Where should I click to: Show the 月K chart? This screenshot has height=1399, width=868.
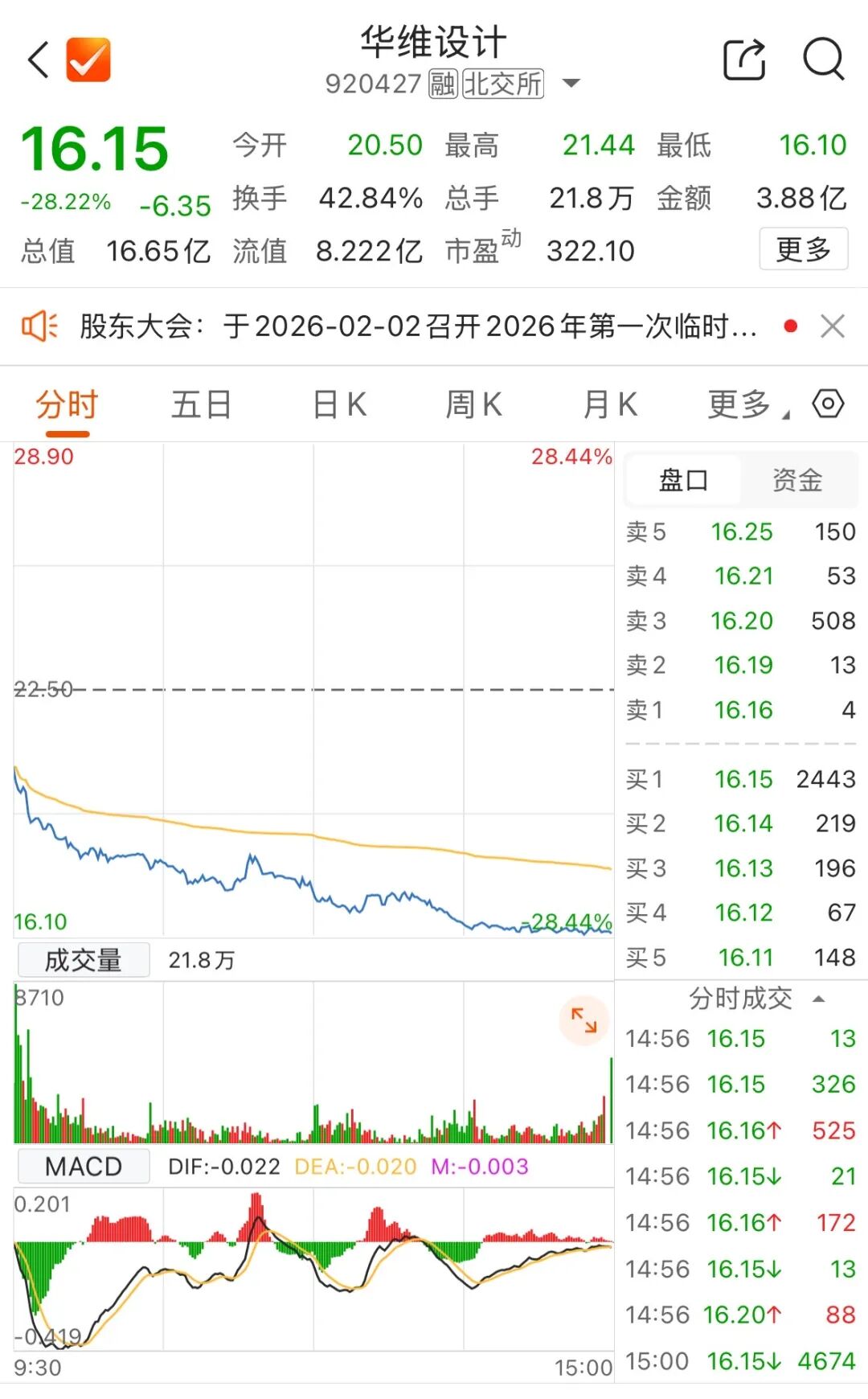[x=610, y=404]
